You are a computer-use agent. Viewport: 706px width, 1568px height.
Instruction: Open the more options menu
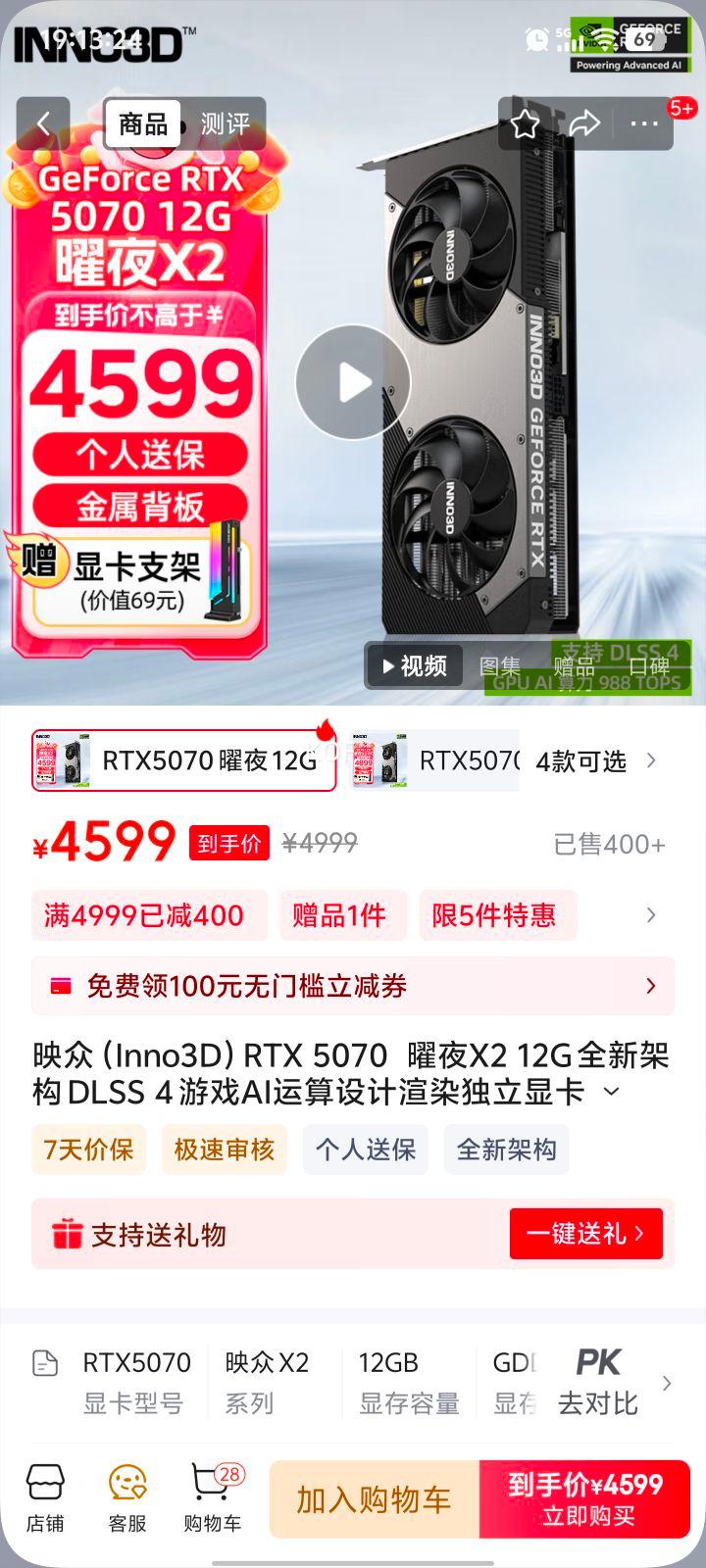tap(644, 124)
